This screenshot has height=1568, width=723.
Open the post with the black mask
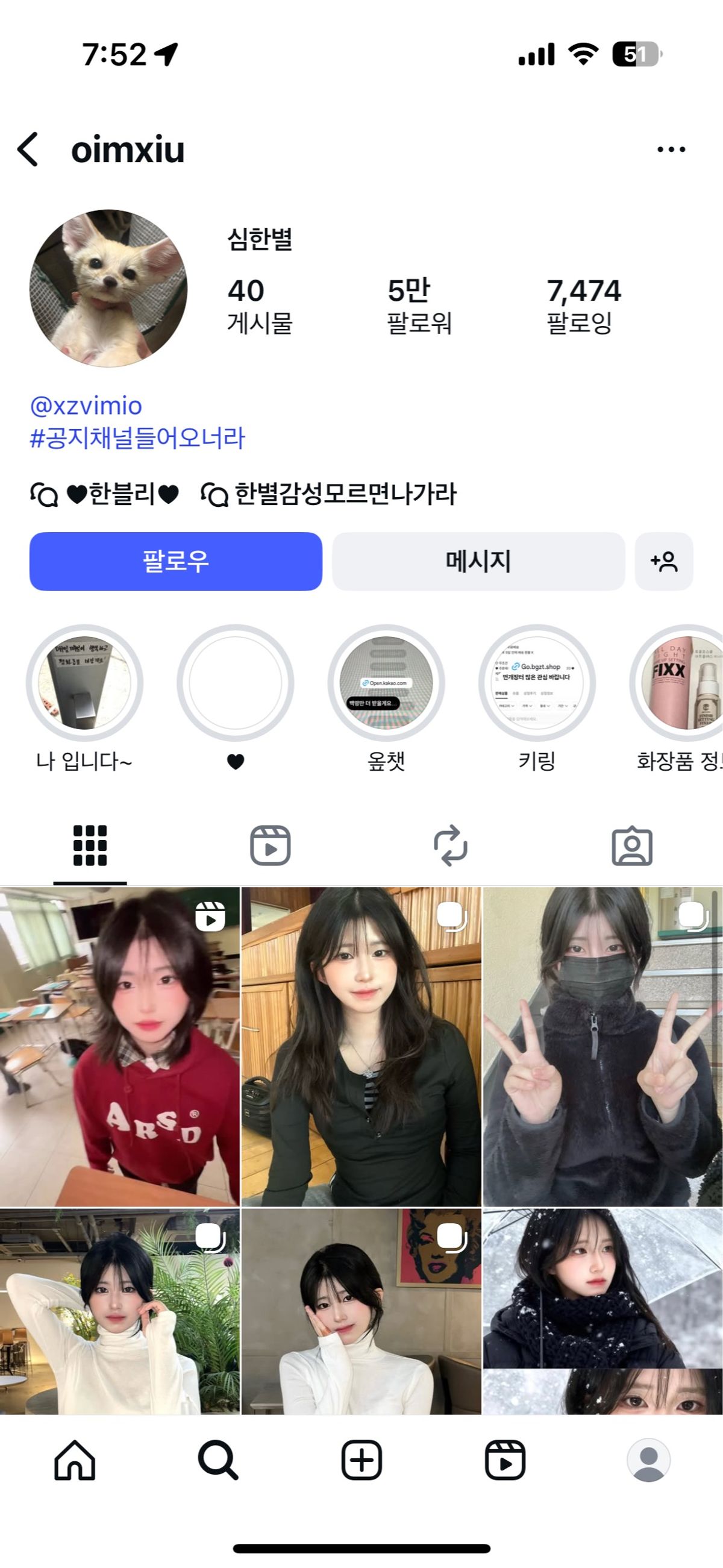pos(602,1046)
